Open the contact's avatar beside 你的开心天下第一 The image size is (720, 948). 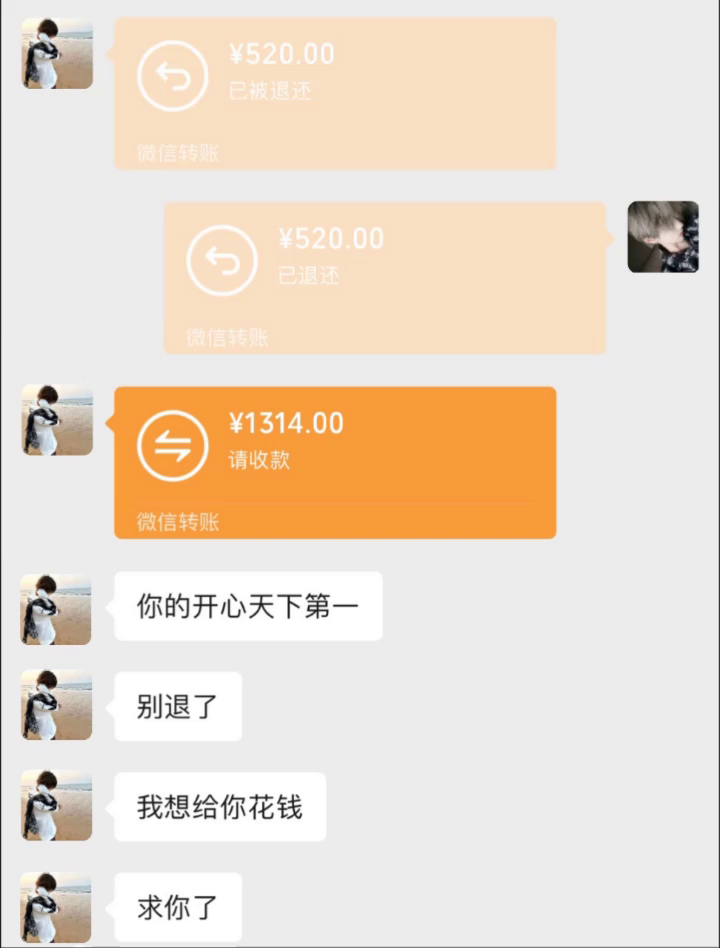tap(57, 608)
